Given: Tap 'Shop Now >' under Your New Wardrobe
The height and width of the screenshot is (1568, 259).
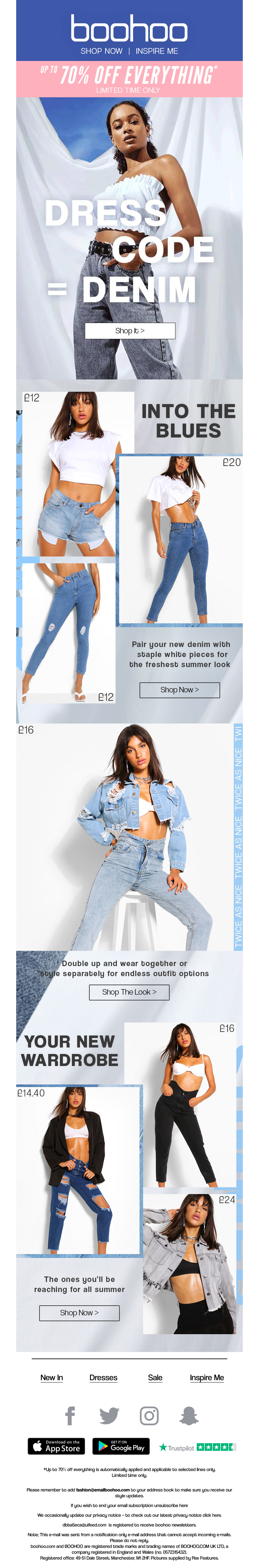Looking at the screenshot, I should pyautogui.click(x=79, y=1312).
